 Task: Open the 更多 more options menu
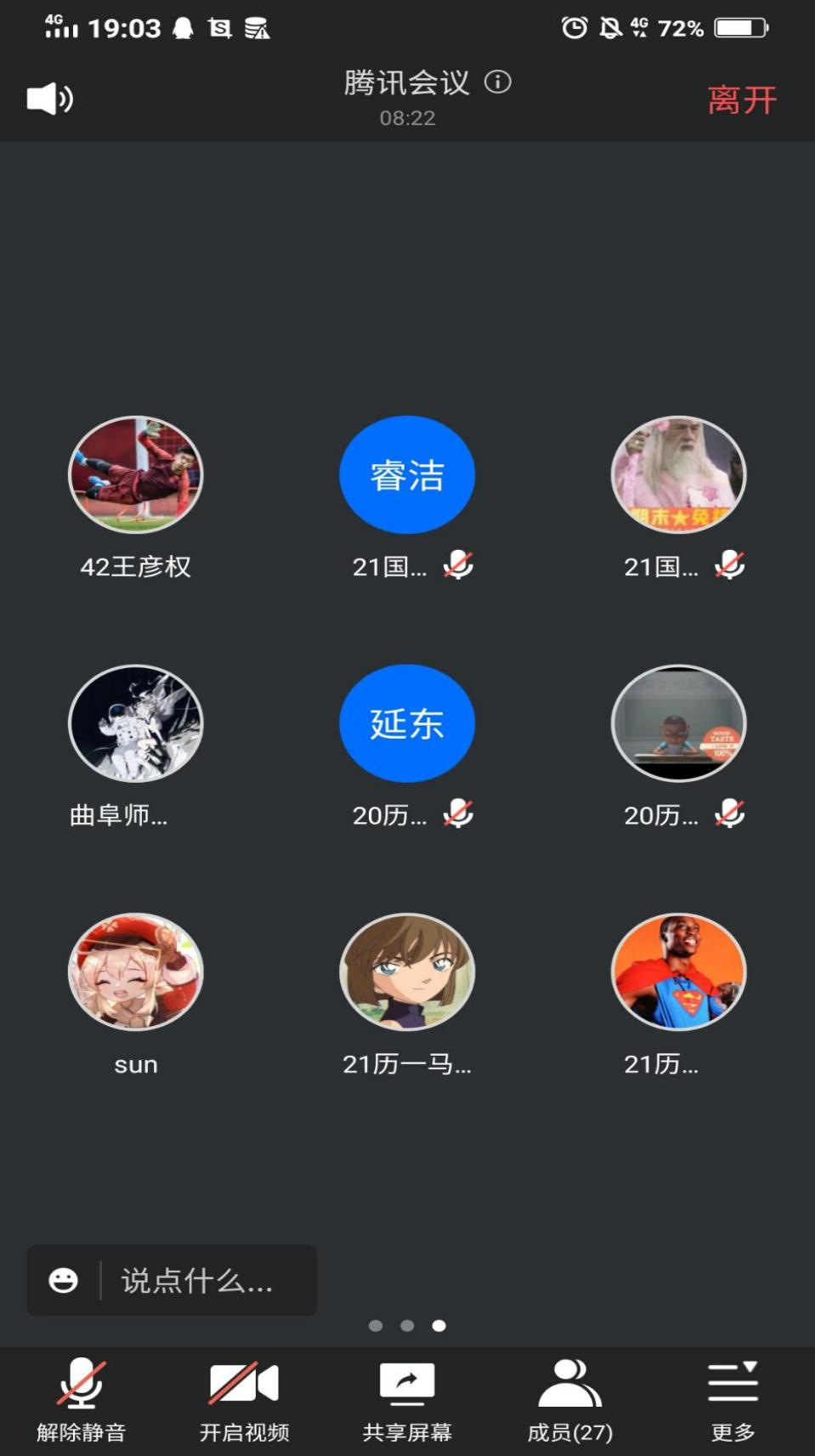click(733, 1400)
